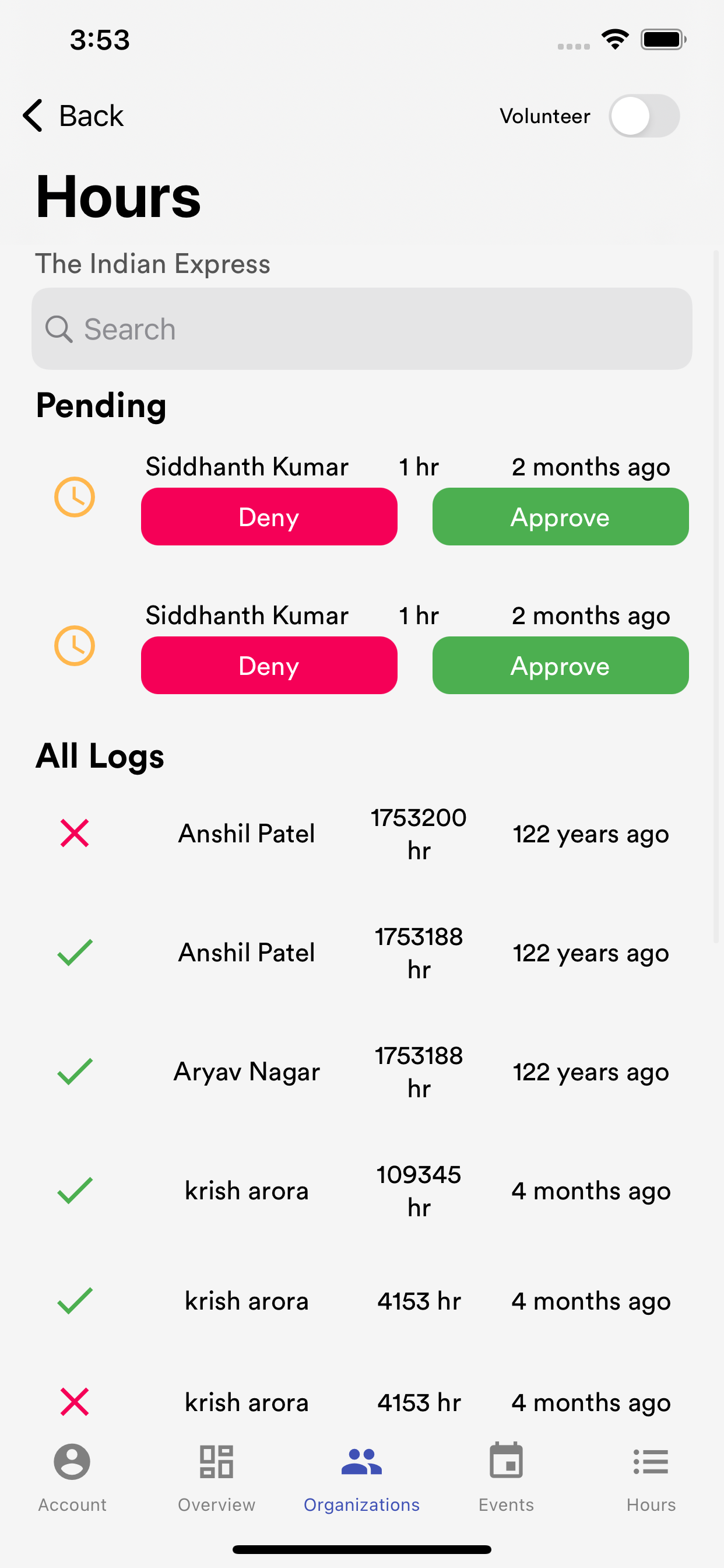Approve the first Siddhanth Kumar pending request
Image resolution: width=724 pixels, height=1568 pixels.
point(560,517)
